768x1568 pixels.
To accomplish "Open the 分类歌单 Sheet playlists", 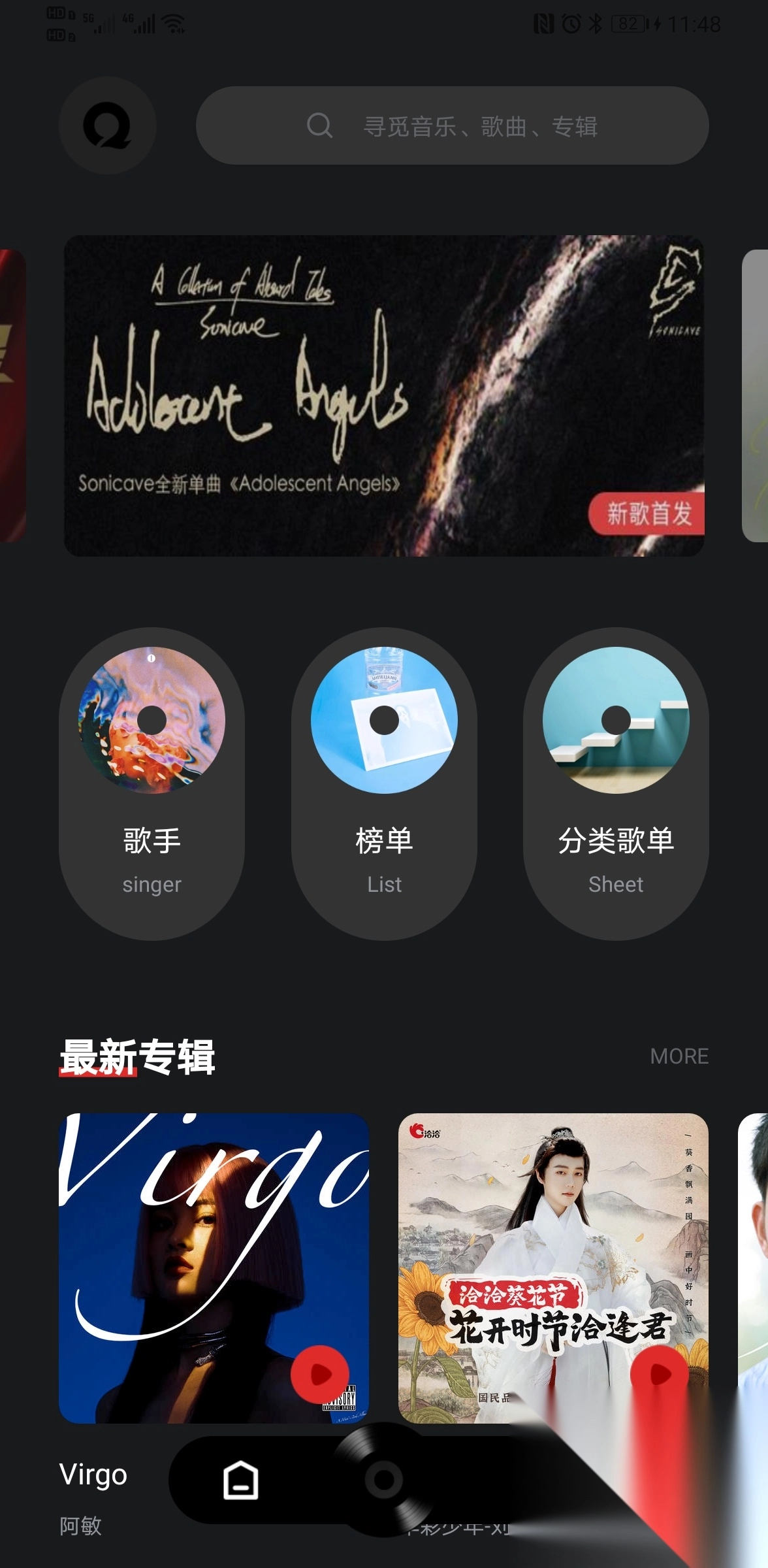I will point(616,784).
